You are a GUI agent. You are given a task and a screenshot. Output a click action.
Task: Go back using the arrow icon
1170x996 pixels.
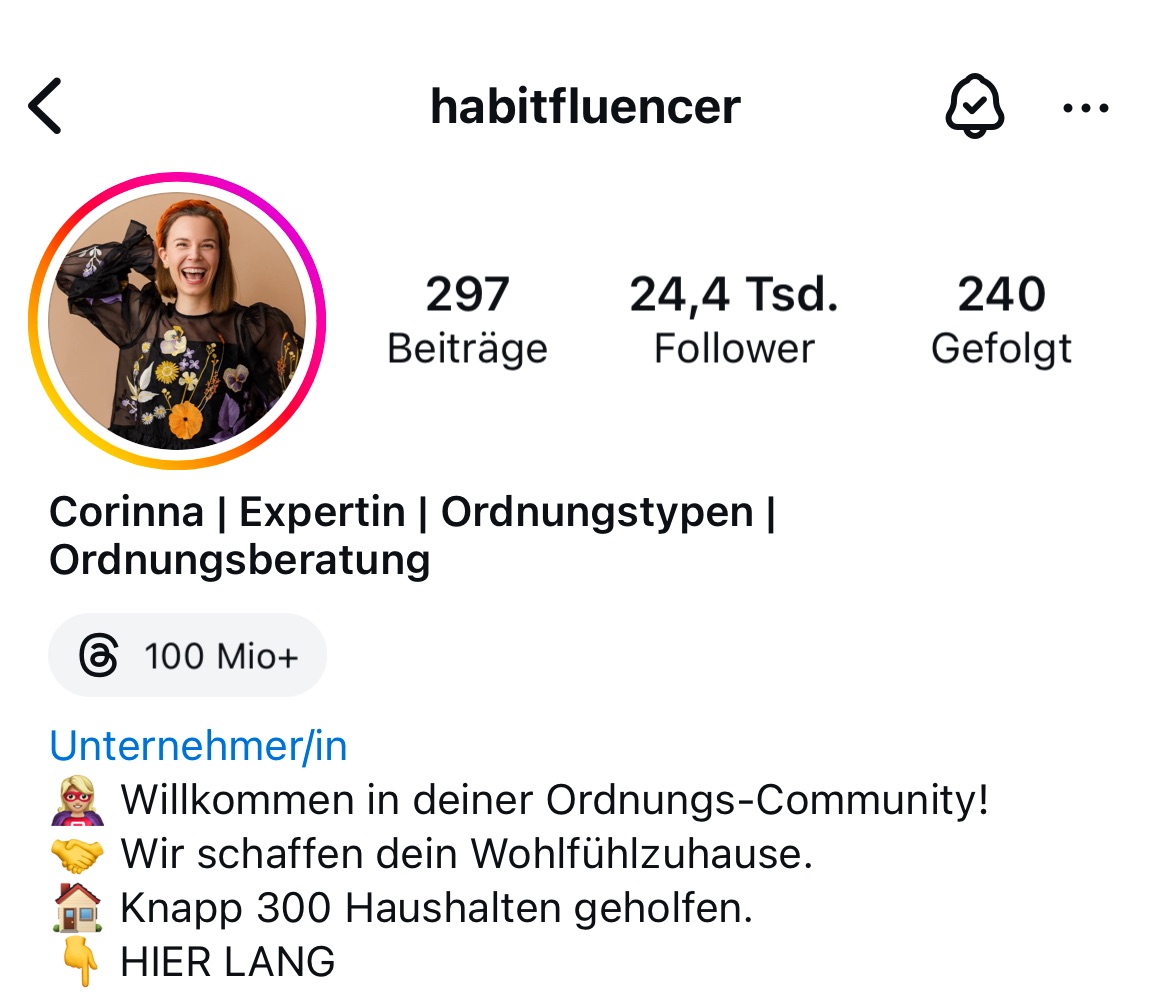click(x=46, y=106)
